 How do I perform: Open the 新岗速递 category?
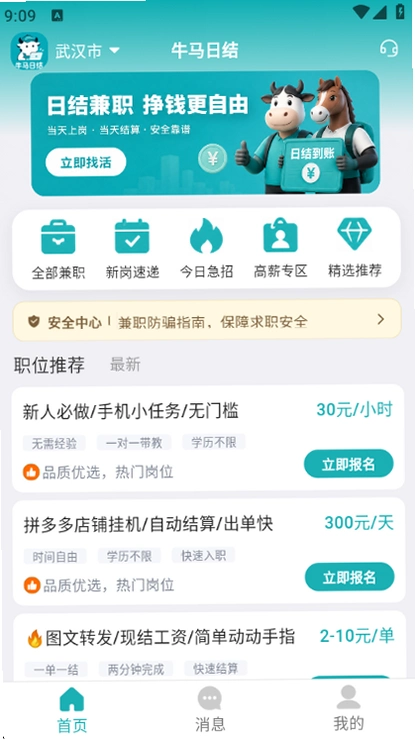click(x=132, y=248)
